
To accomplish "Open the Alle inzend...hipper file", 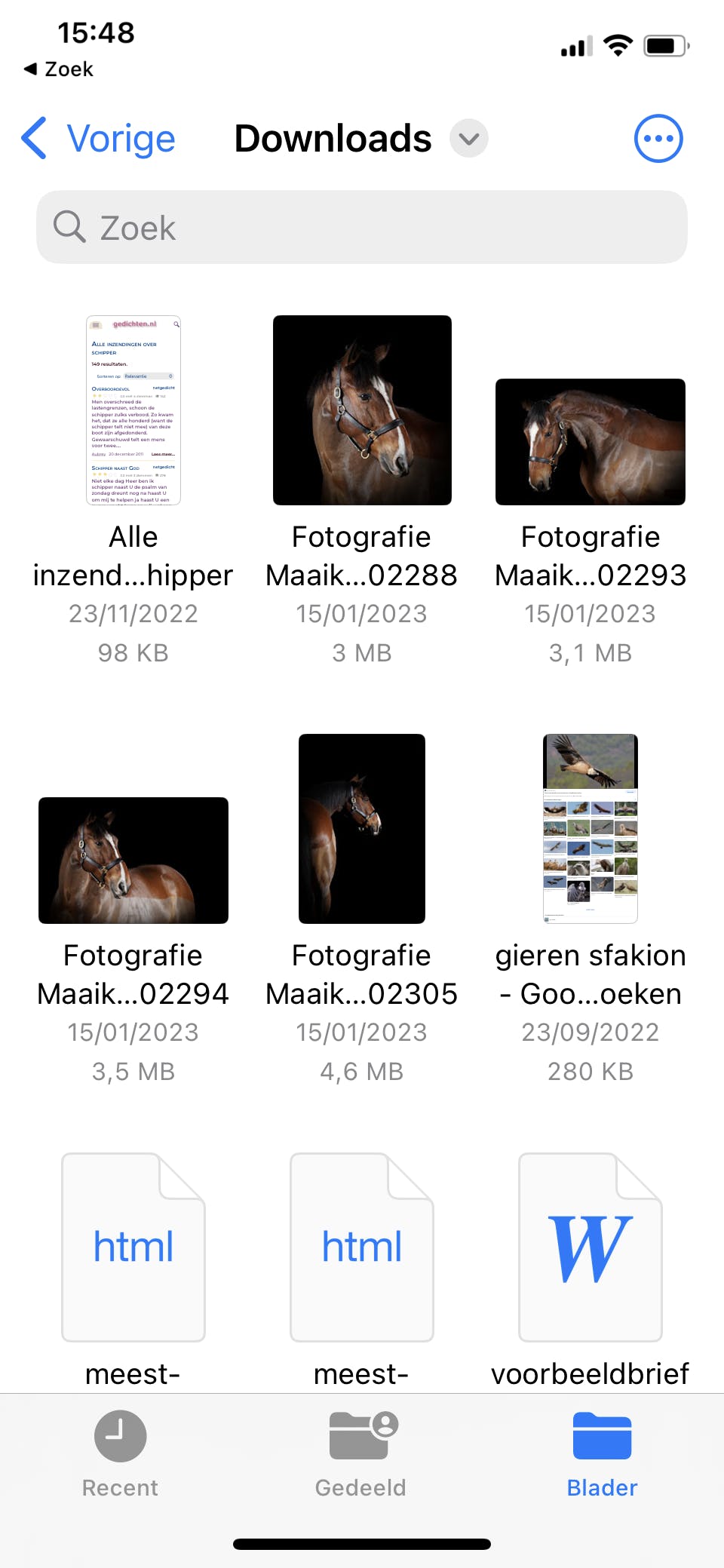I will pos(133,410).
